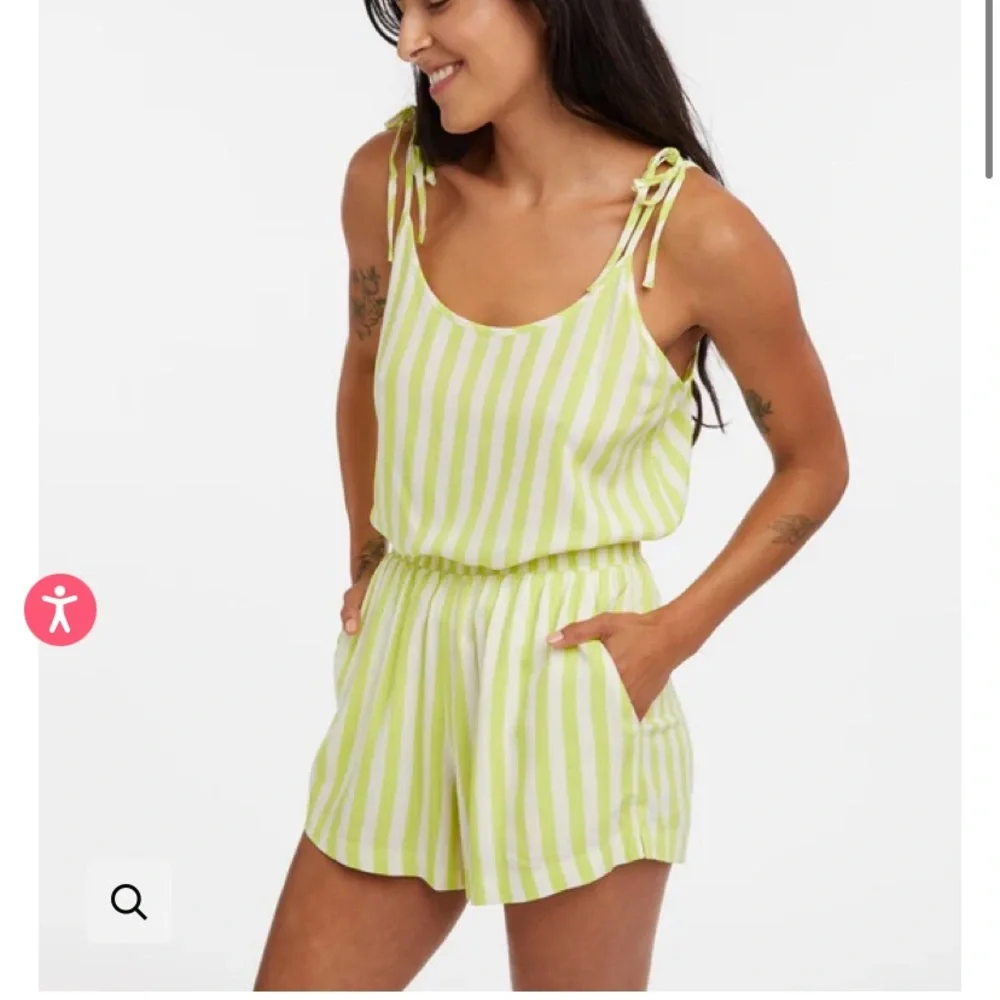
Task: Open the accessibility options widget
Action: (60, 609)
